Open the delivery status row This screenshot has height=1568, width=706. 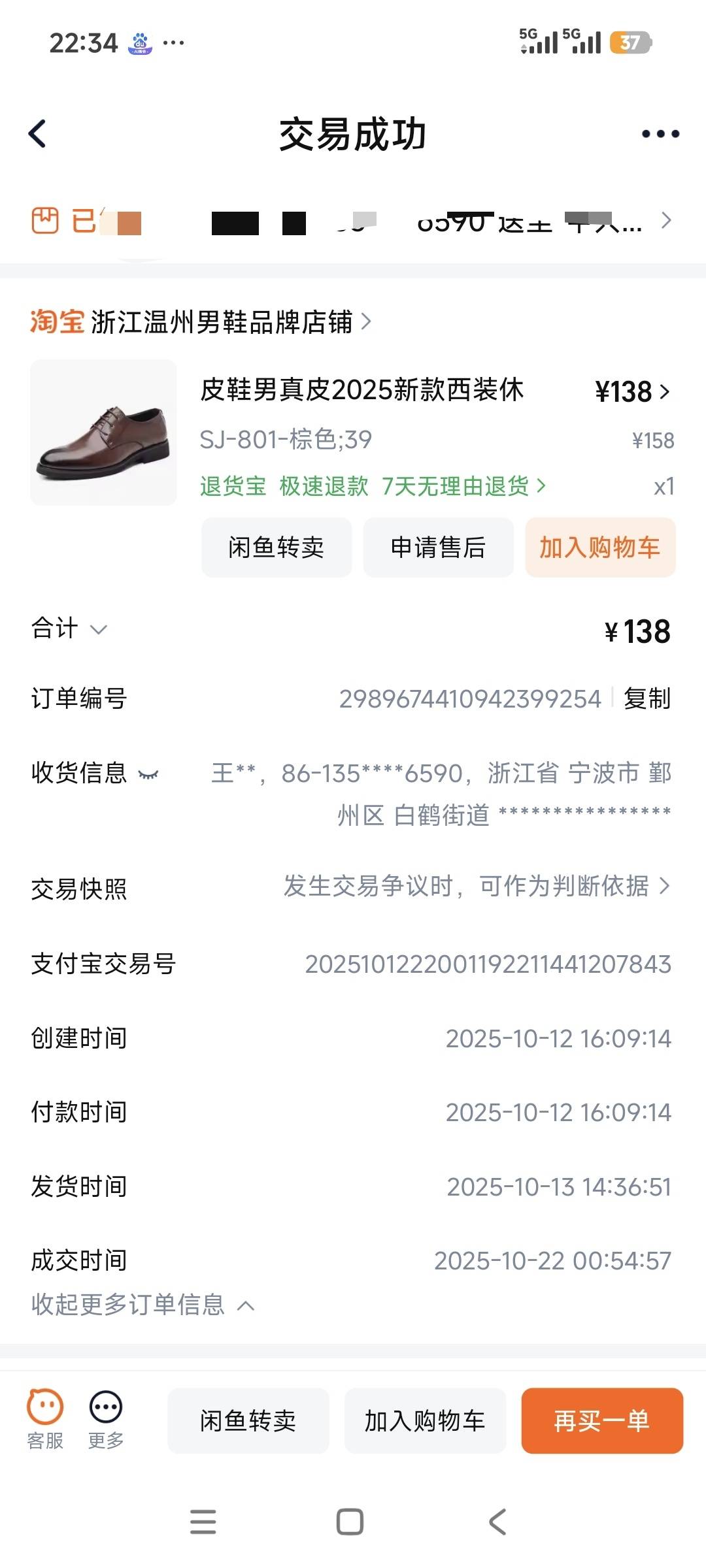coord(353,221)
